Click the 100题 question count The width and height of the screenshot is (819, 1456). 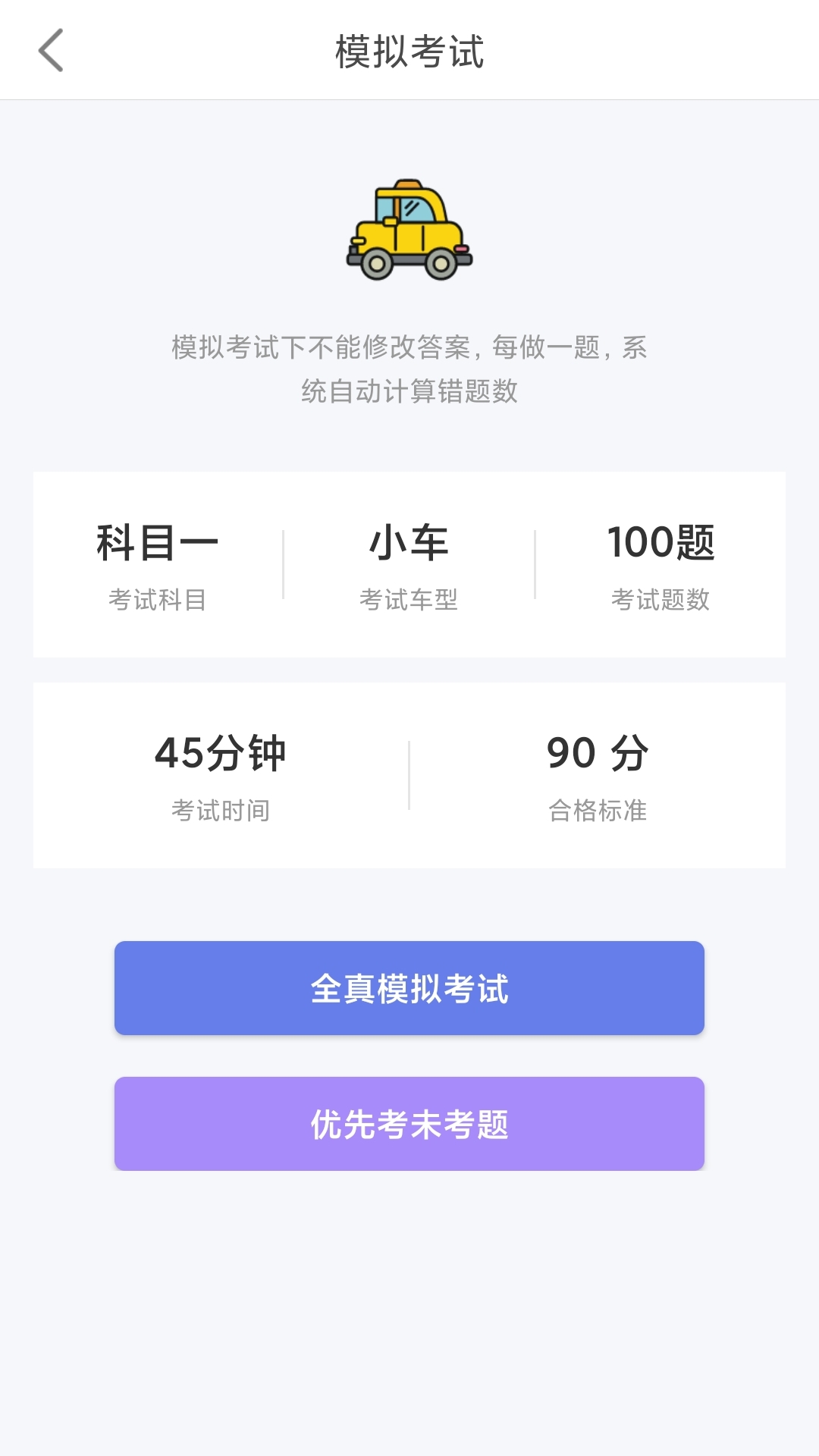click(662, 540)
